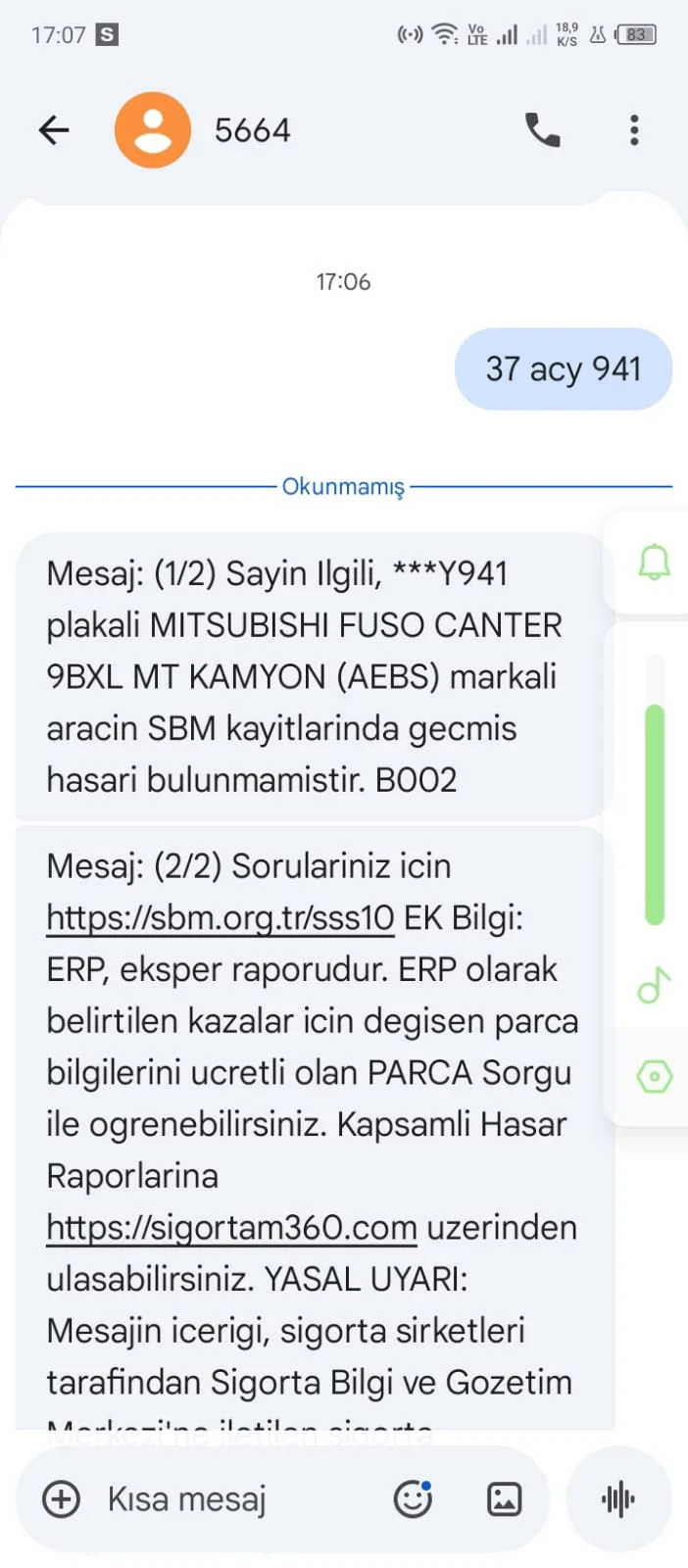Go back to the conversation list
The width and height of the screenshot is (688, 1568).
[54, 130]
